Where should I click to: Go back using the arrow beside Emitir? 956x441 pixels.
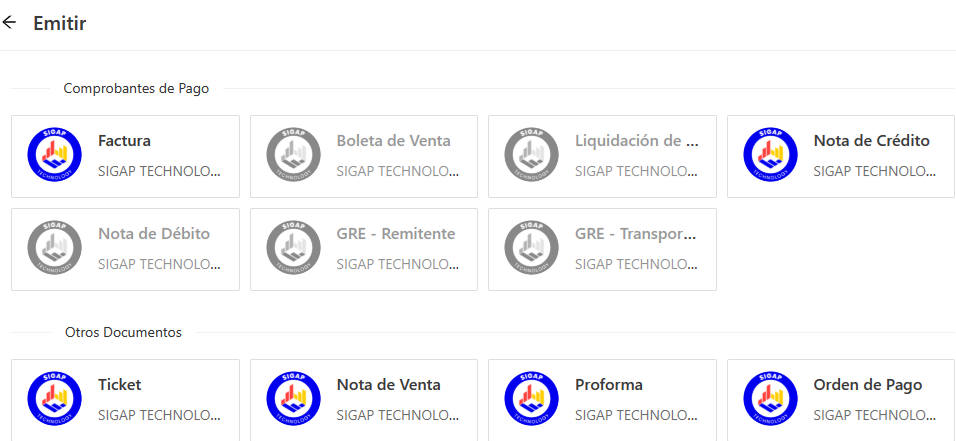click(10, 23)
